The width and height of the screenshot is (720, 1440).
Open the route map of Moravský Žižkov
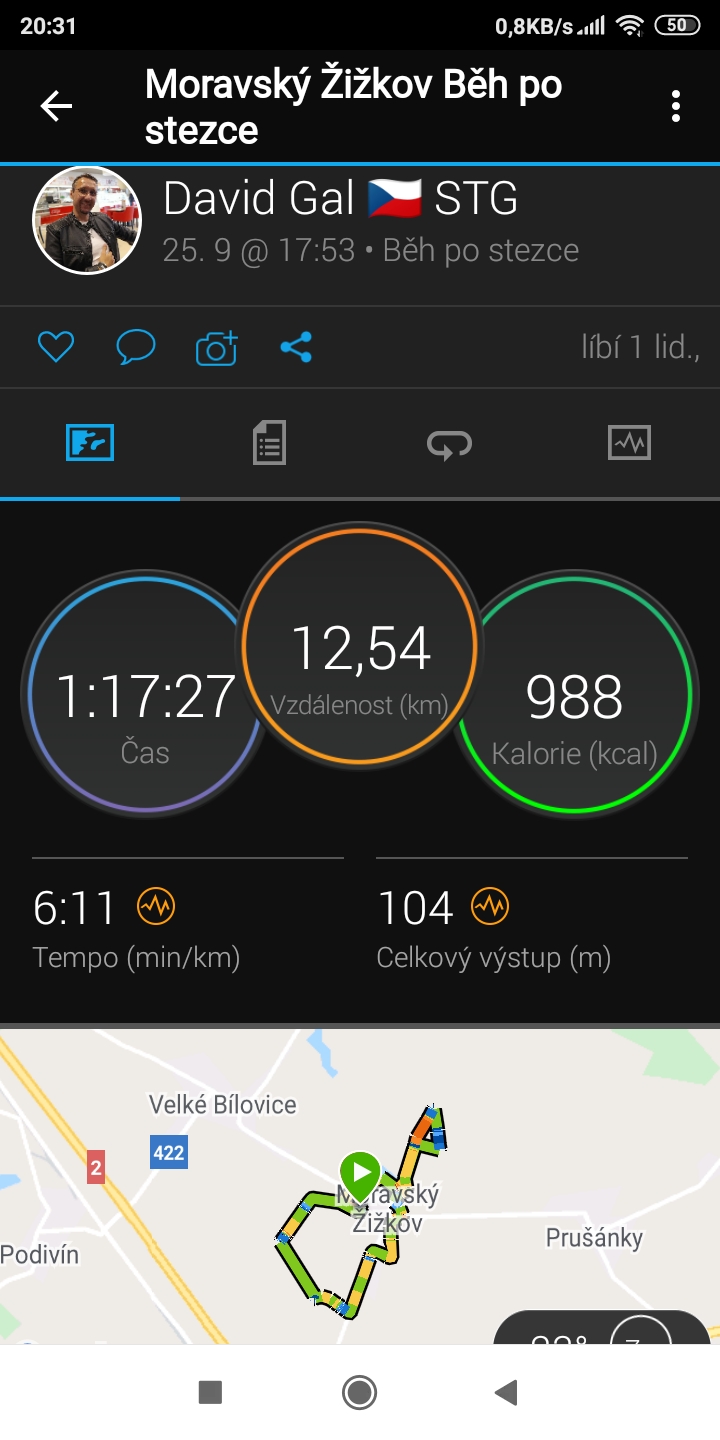[360, 1187]
